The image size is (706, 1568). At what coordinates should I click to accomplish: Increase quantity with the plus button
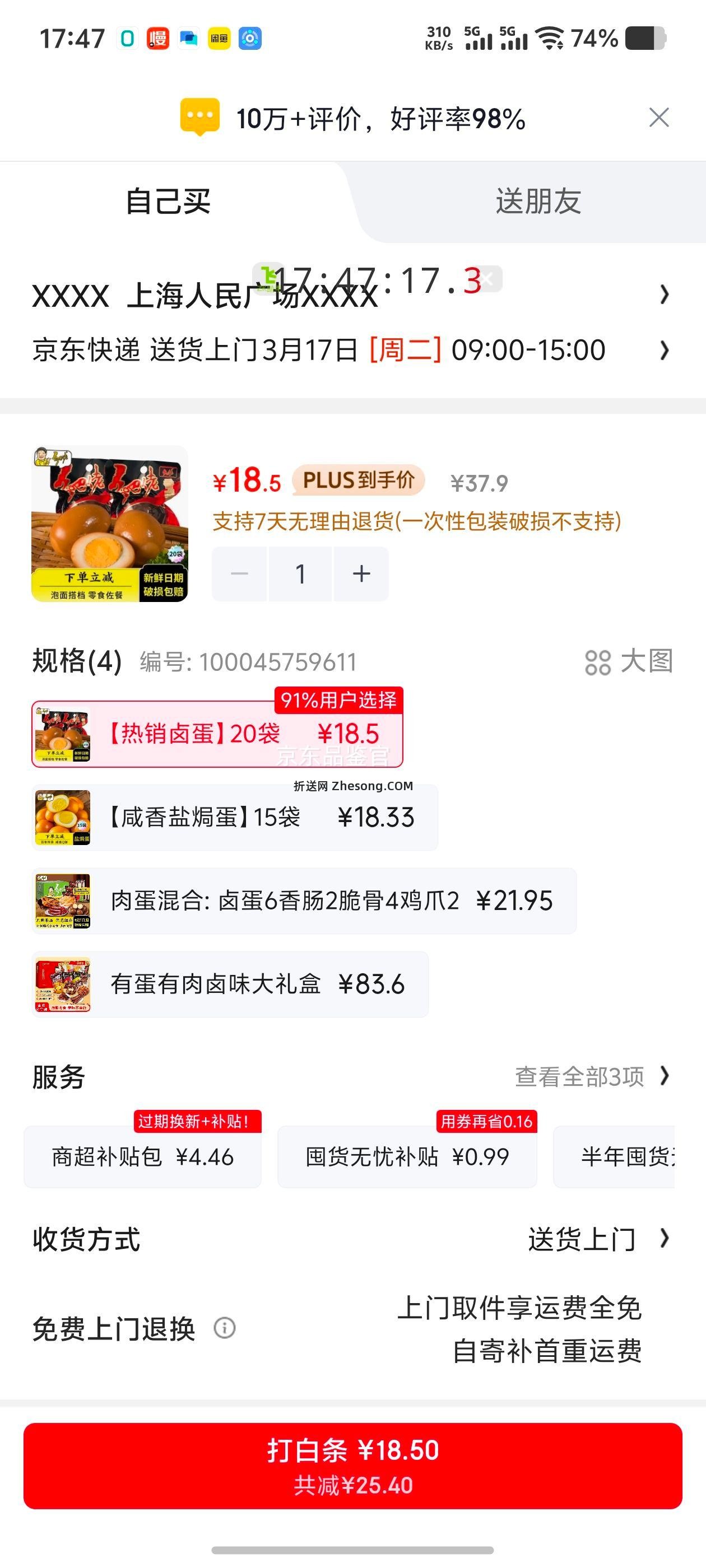click(361, 573)
